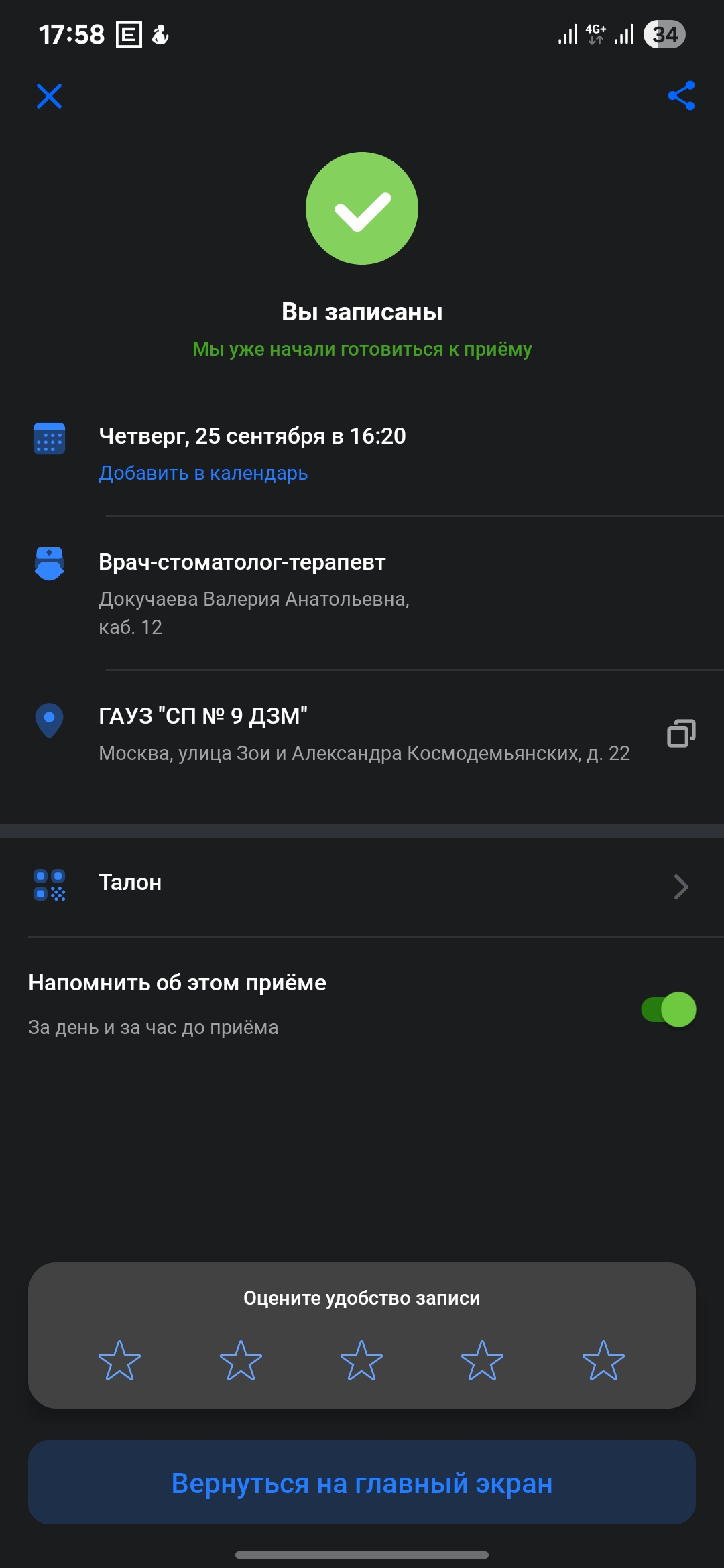Tap 'Добавить в календарь' link

[x=203, y=473]
